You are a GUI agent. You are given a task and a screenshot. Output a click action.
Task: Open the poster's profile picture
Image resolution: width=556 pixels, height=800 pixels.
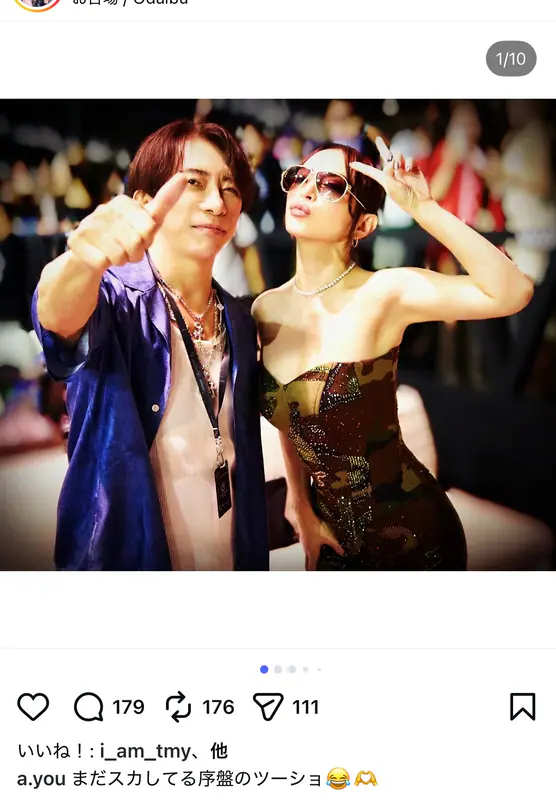37,4
